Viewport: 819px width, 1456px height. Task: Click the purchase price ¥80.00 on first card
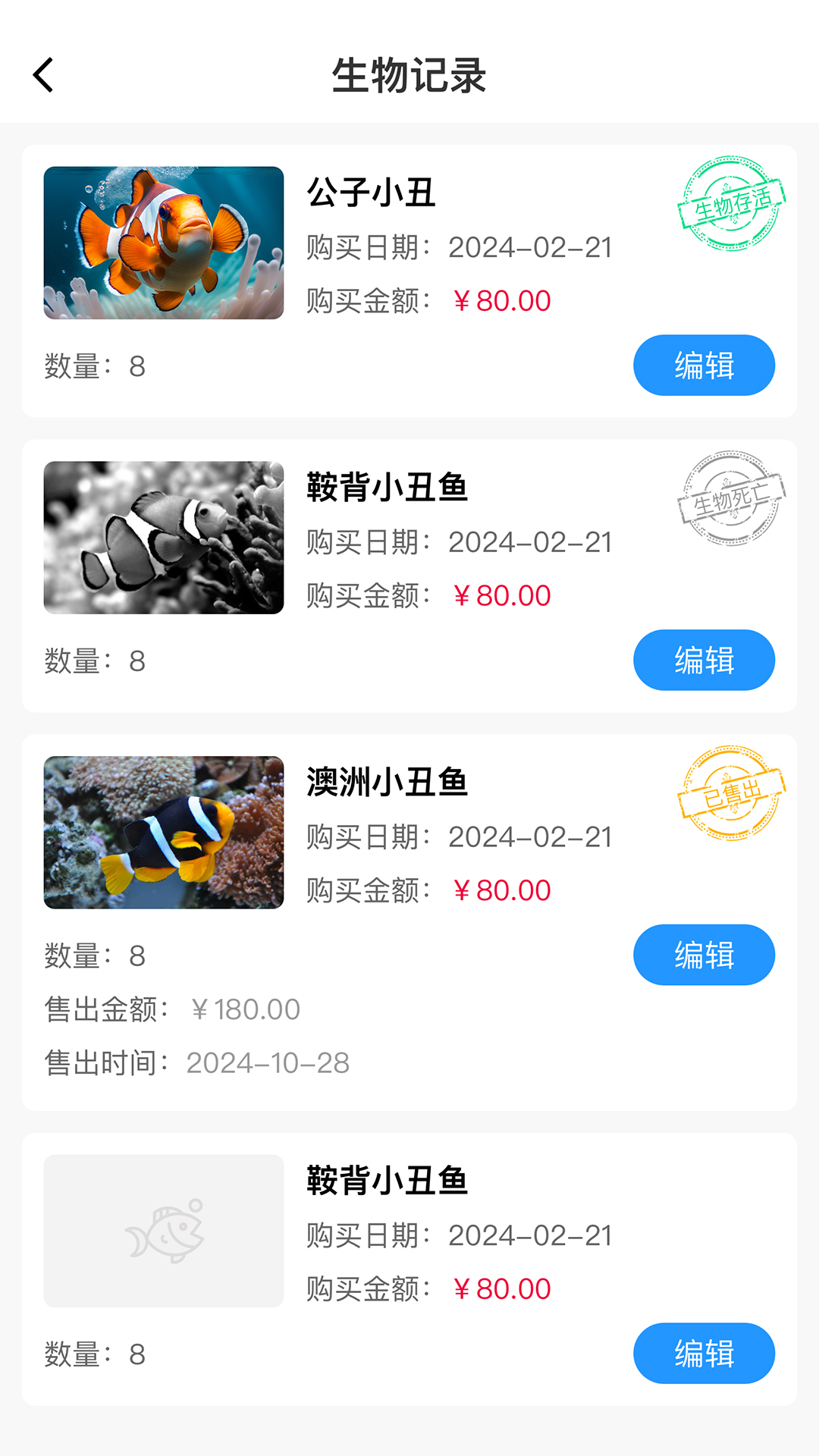click(x=503, y=301)
